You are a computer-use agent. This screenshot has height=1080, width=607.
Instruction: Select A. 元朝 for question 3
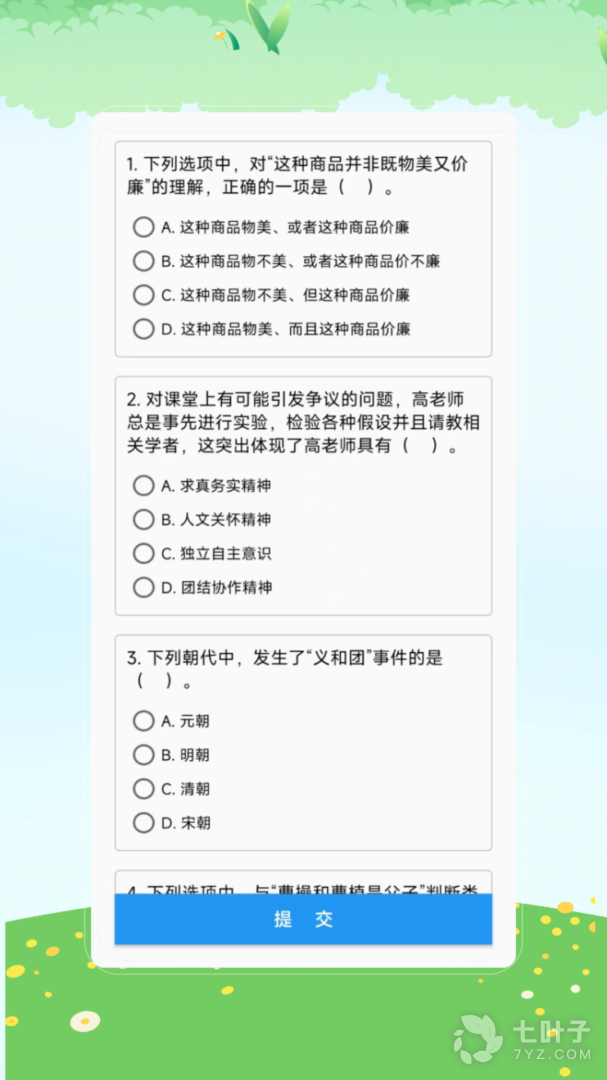(144, 721)
